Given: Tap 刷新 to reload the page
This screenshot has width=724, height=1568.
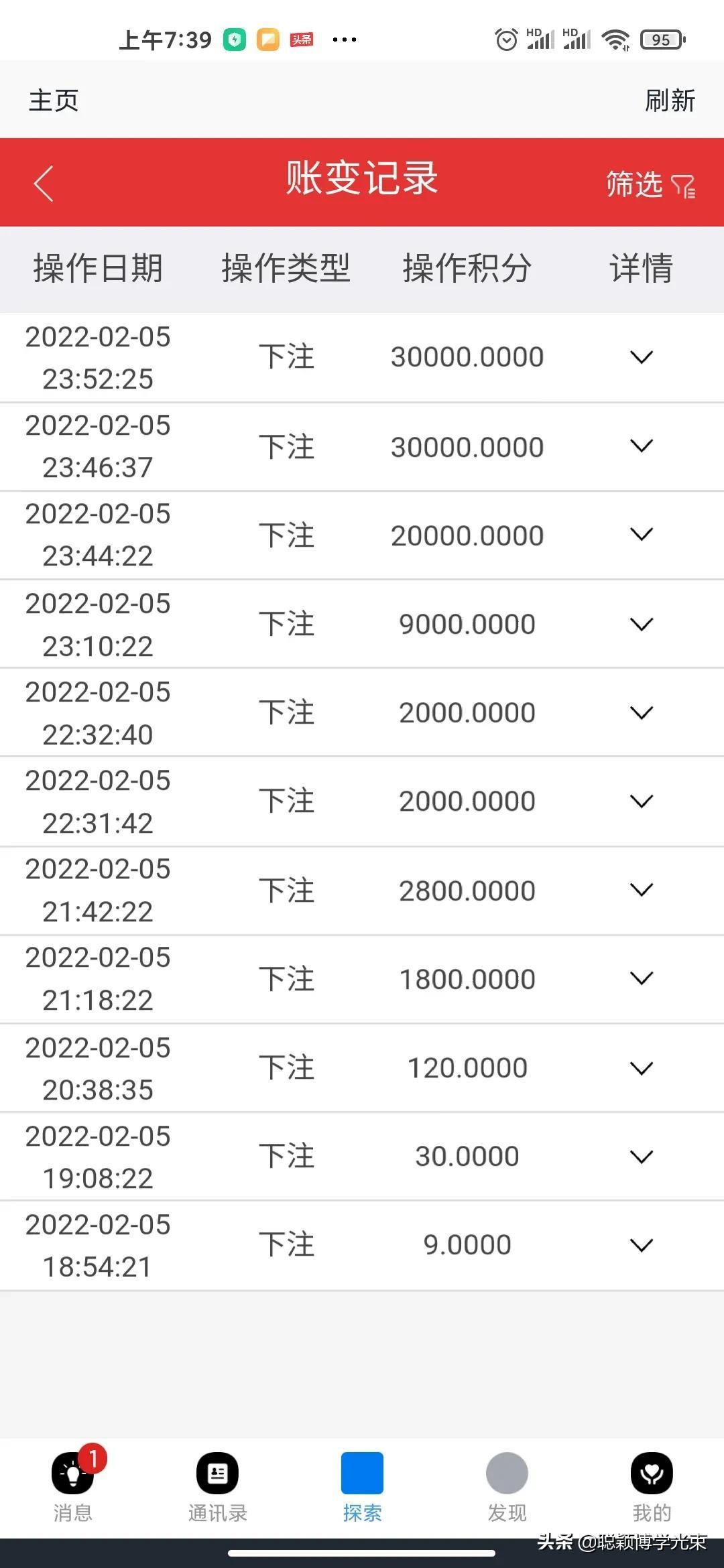Looking at the screenshot, I should 669,101.
